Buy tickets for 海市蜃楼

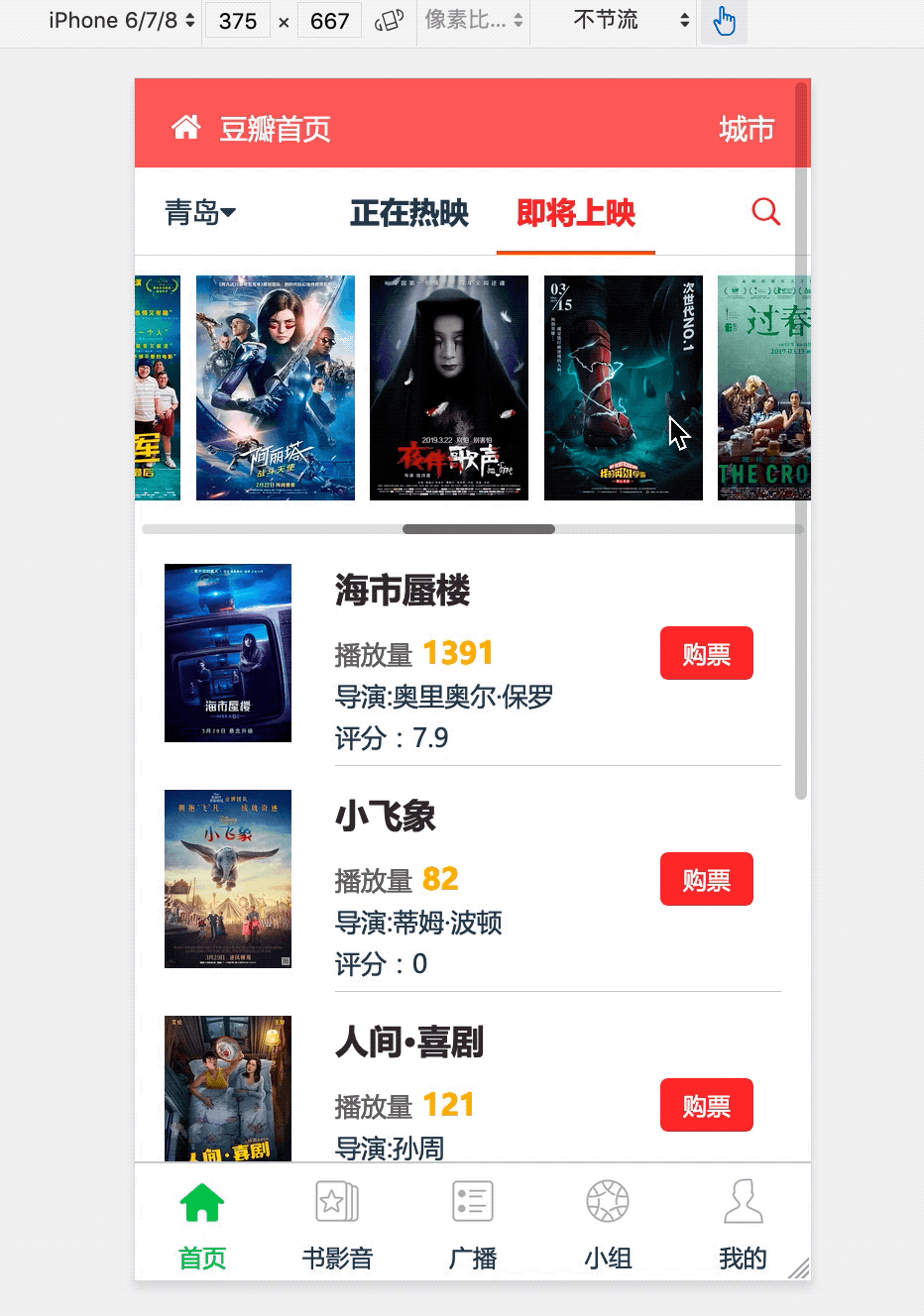(x=706, y=654)
